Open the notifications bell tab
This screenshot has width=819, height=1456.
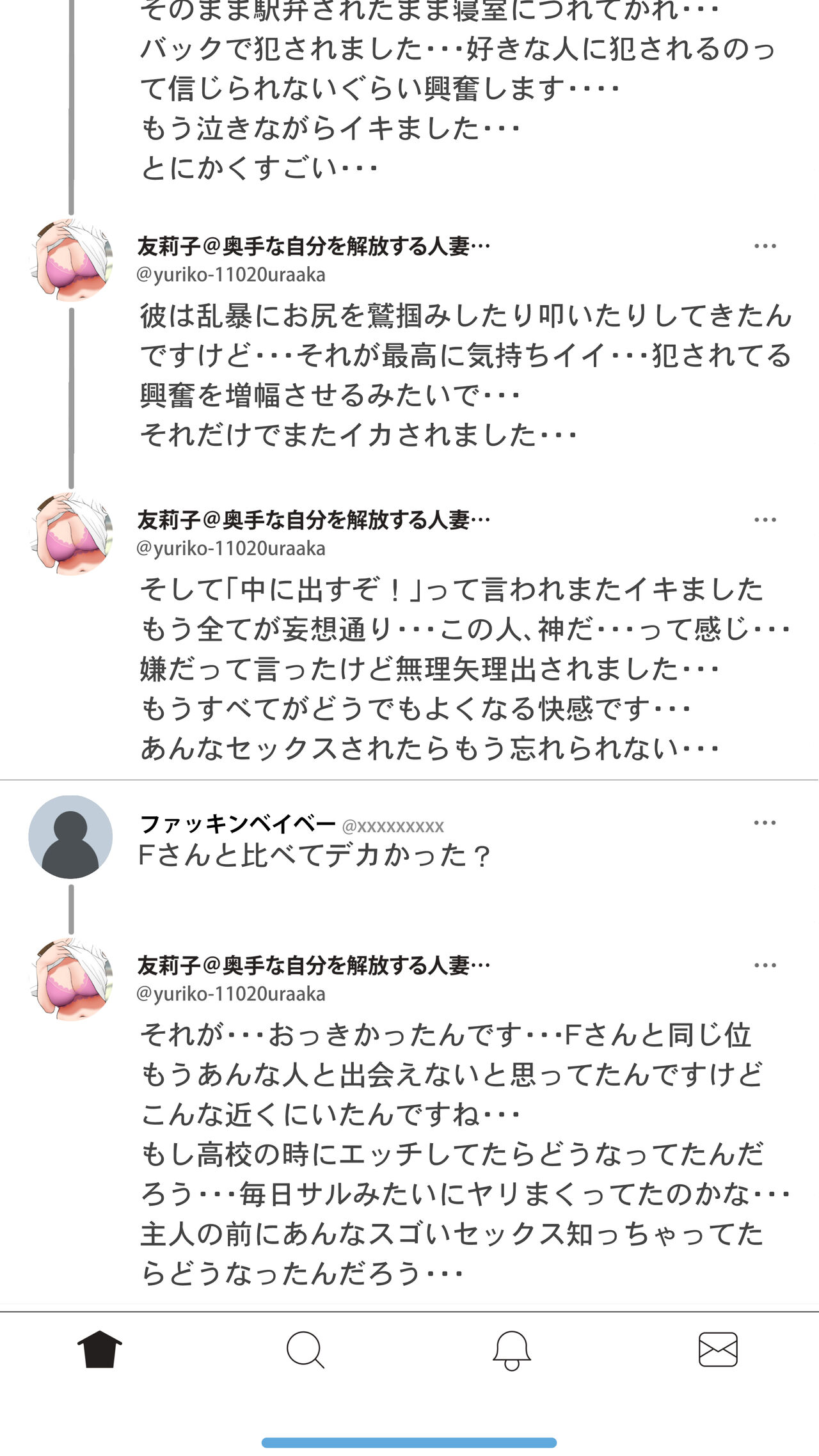pos(511,1350)
